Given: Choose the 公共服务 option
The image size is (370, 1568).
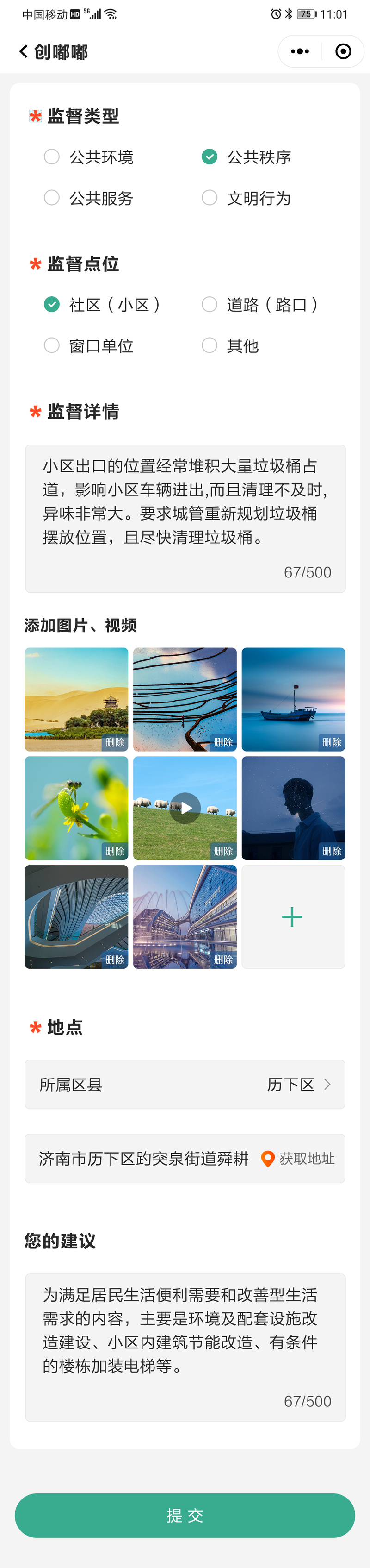Looking at the screenshot, I should pyautogui.click(x=52, y=198).
